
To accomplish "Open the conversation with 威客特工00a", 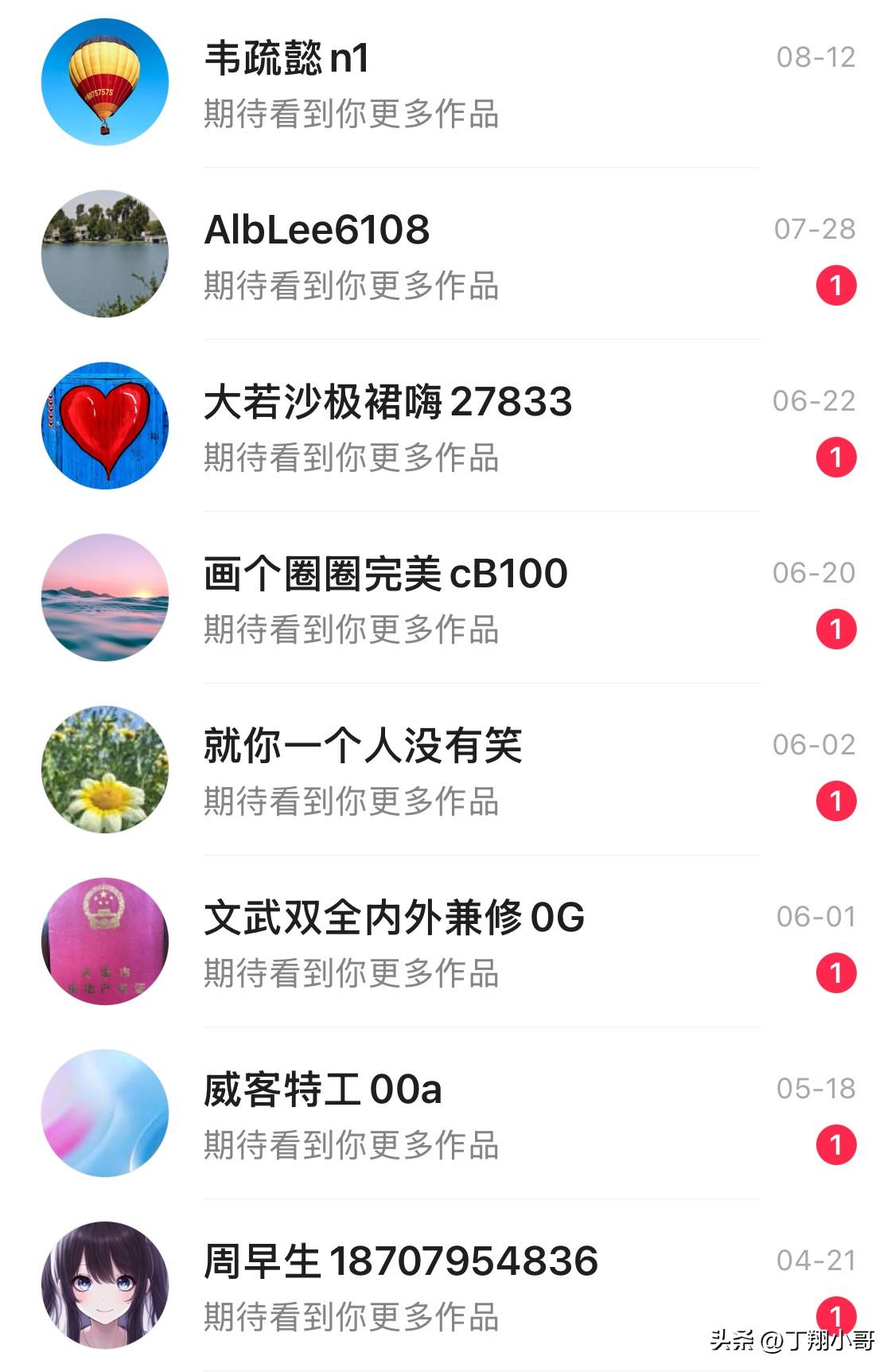I will click(446, 1115).
